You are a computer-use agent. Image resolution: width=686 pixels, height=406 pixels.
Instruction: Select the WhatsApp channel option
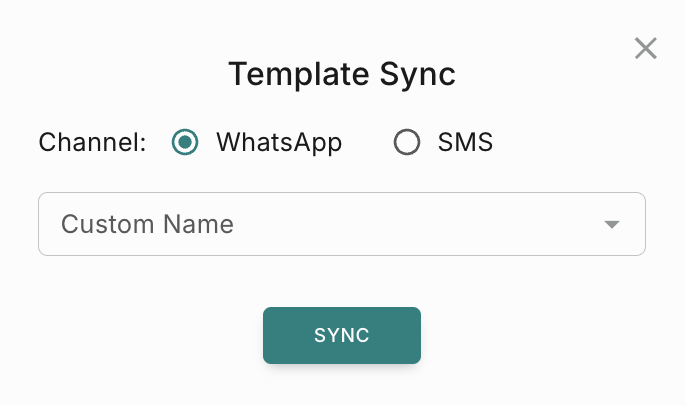click(x=184, y=142)
